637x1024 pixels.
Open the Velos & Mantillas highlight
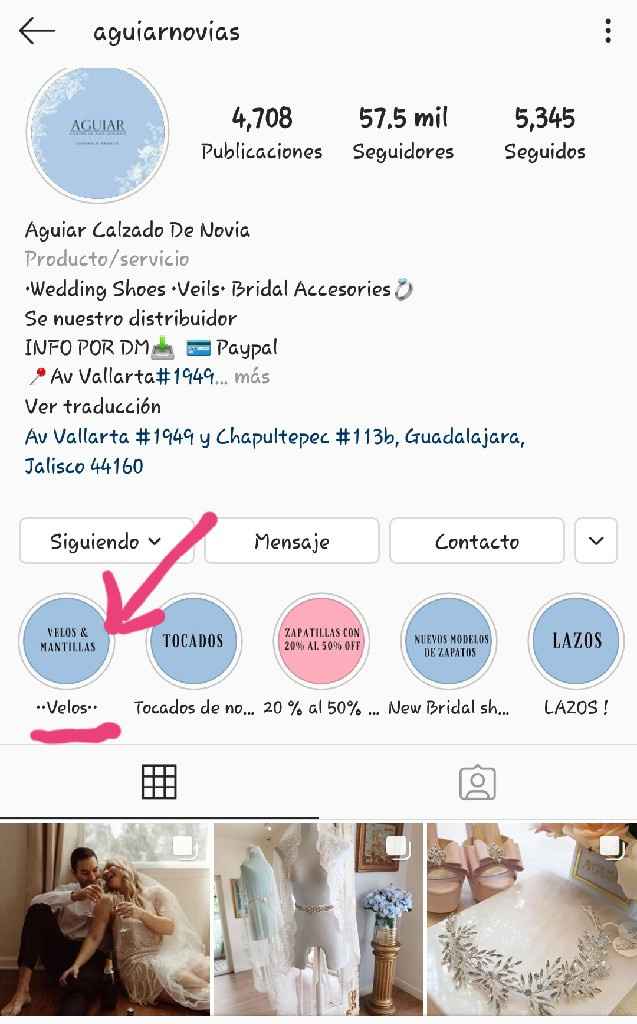(x=68, y=641)
